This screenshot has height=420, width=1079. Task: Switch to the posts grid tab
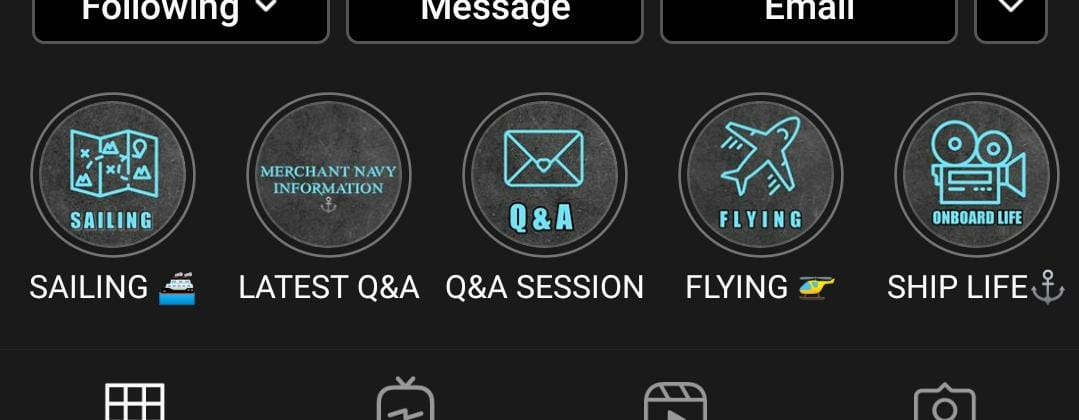(135, 402)
